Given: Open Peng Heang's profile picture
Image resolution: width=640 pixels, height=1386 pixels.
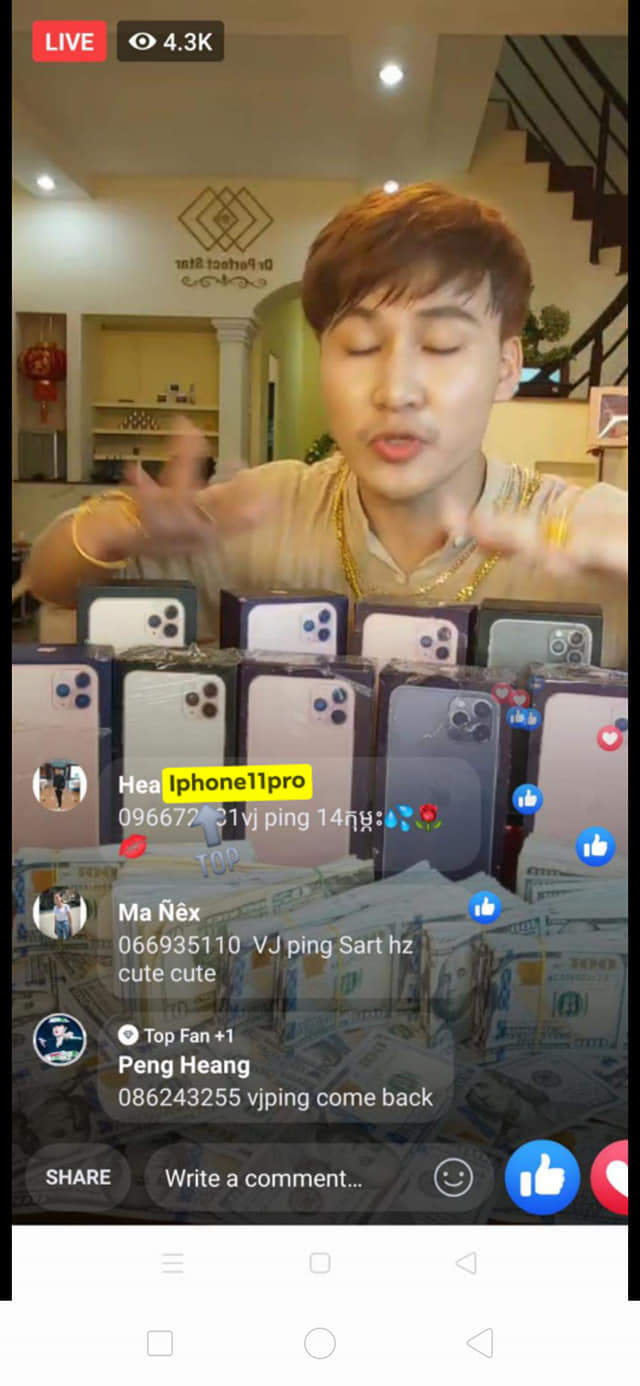Looking at the screenshot, I should pos(59,1039).
